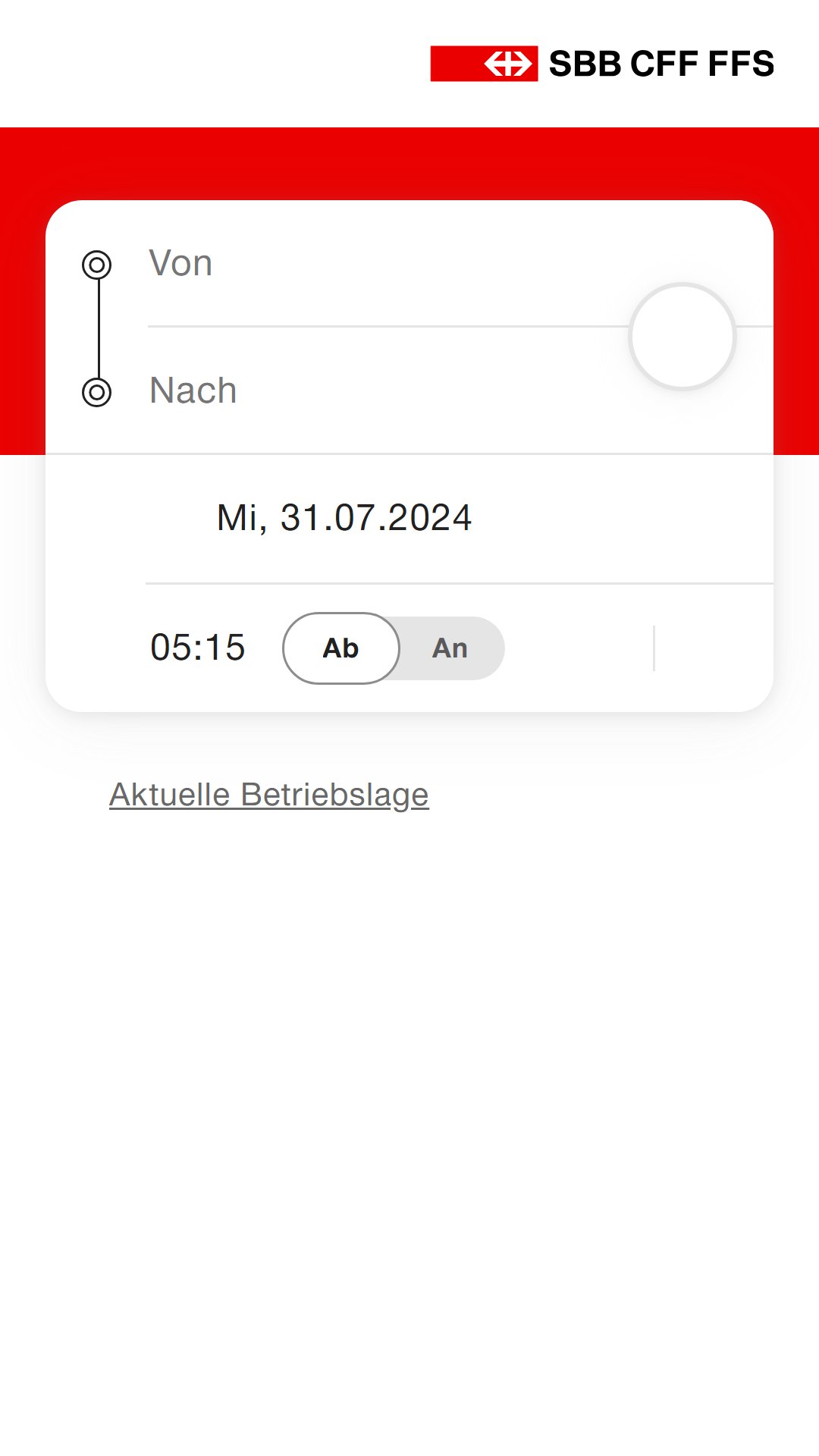Switch to An arrival option
Image resolution: width=819 pixels, height=1456 pixels.
(x=450, y=648)
